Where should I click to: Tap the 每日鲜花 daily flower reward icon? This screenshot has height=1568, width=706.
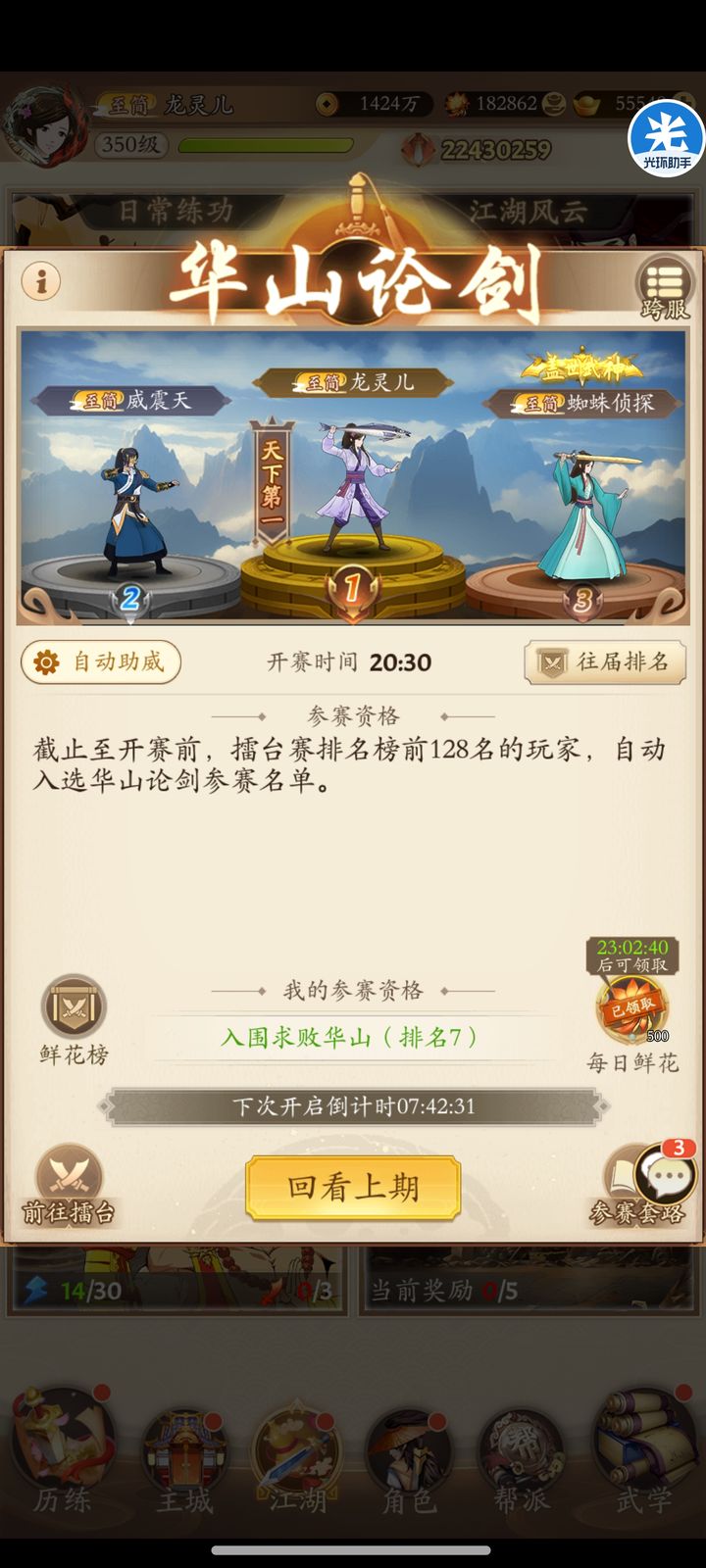(x=632, y=1014)
